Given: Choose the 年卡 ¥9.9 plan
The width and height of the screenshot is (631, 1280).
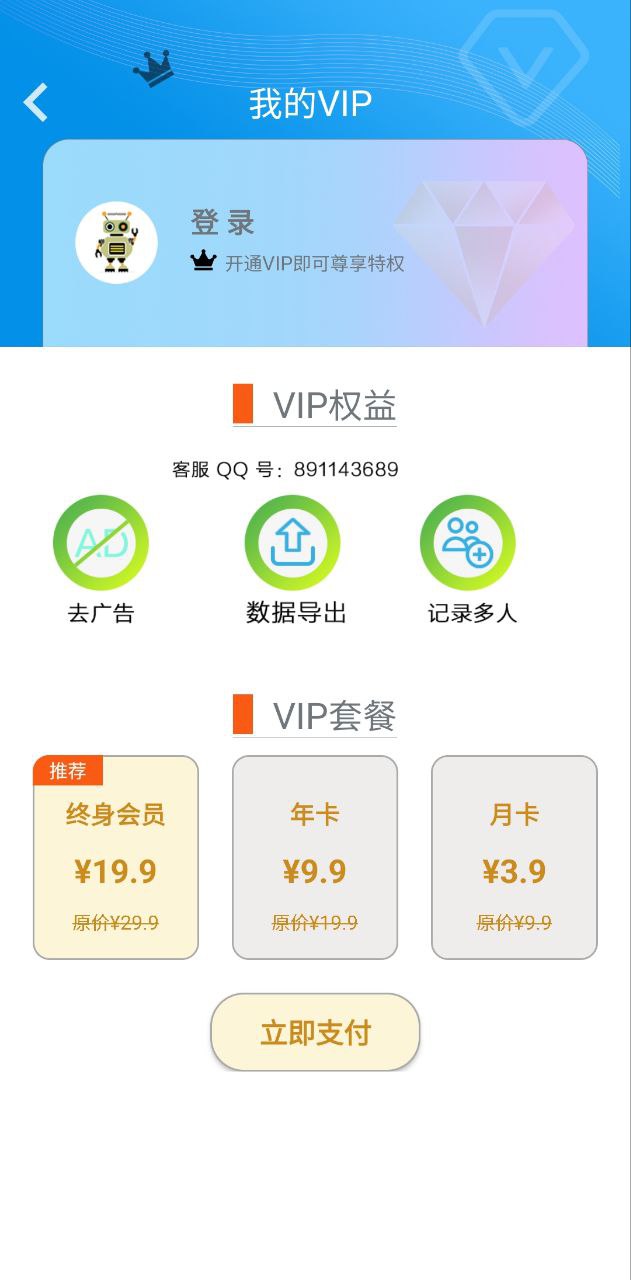Looking at the screenshot, I should click(315, 857).
